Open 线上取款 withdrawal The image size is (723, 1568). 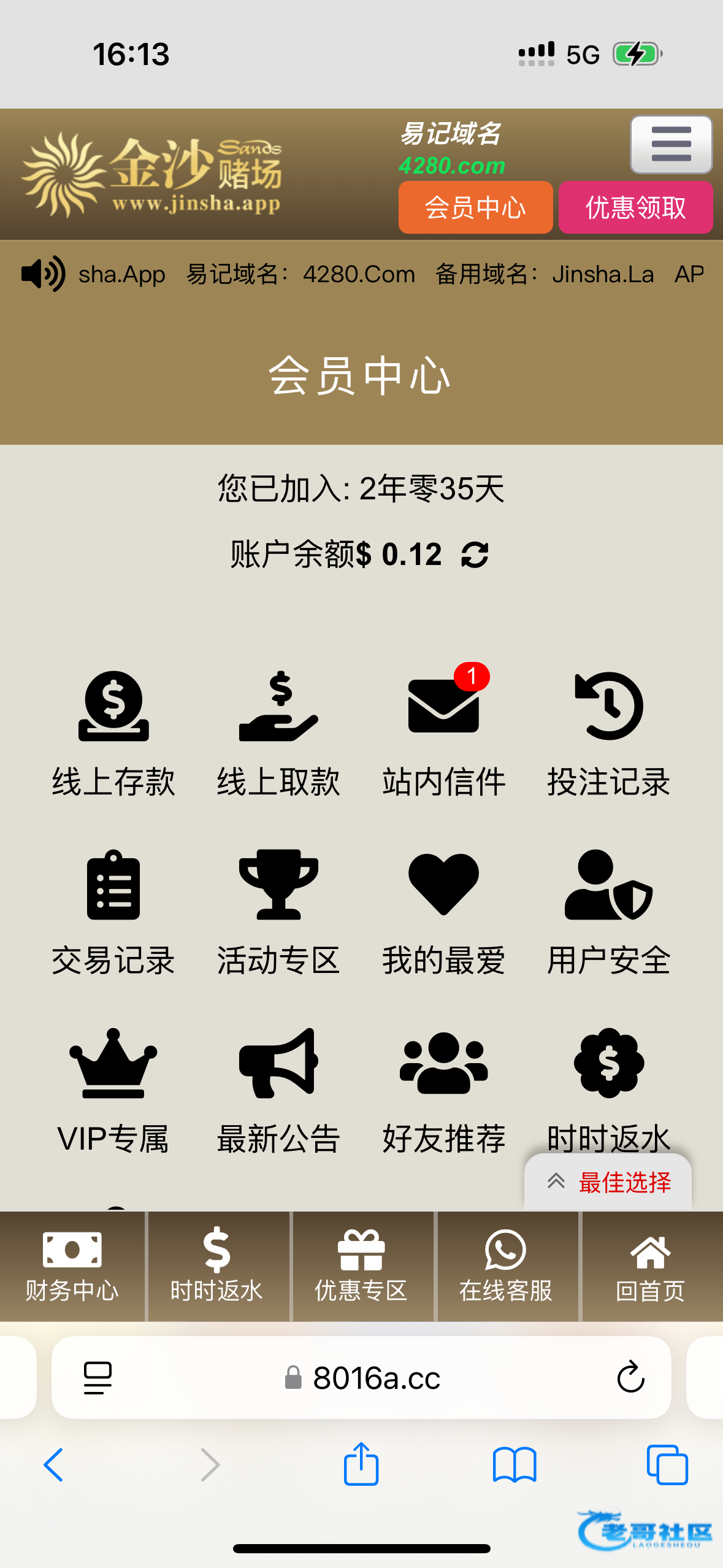point(278,733)
